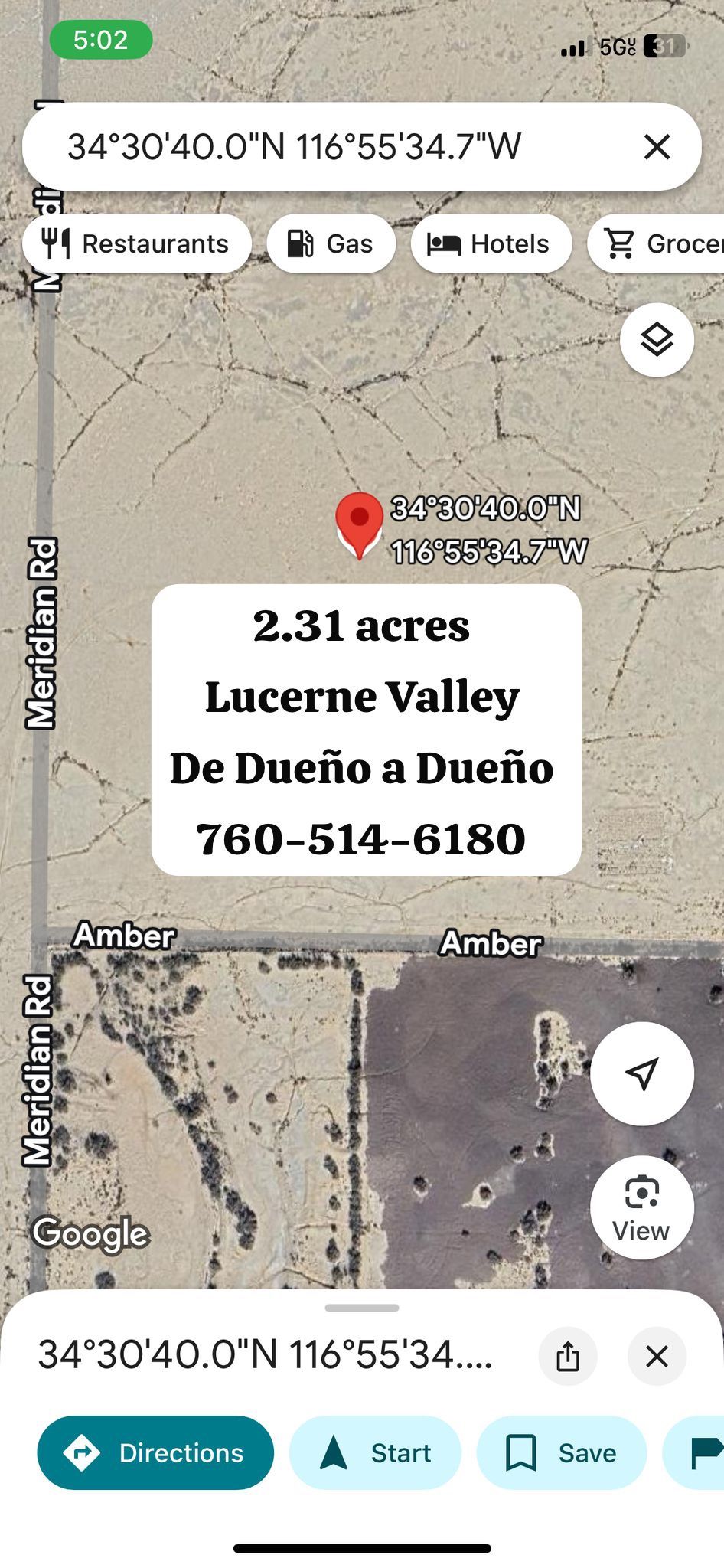The image size is (724, 1568).
Task: Center map on my location
Action: [x=641, y=1073]
